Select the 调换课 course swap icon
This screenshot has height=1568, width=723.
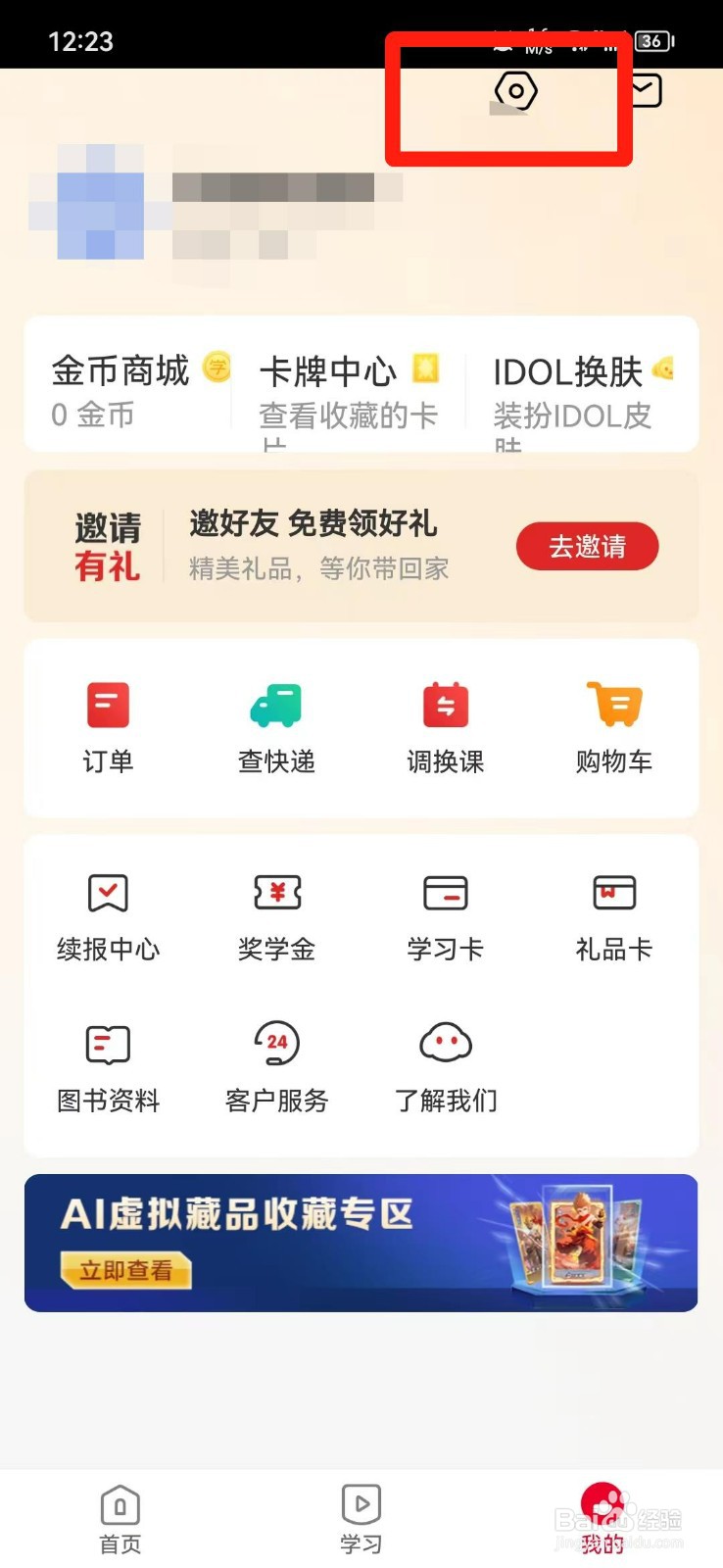(445, 725)
